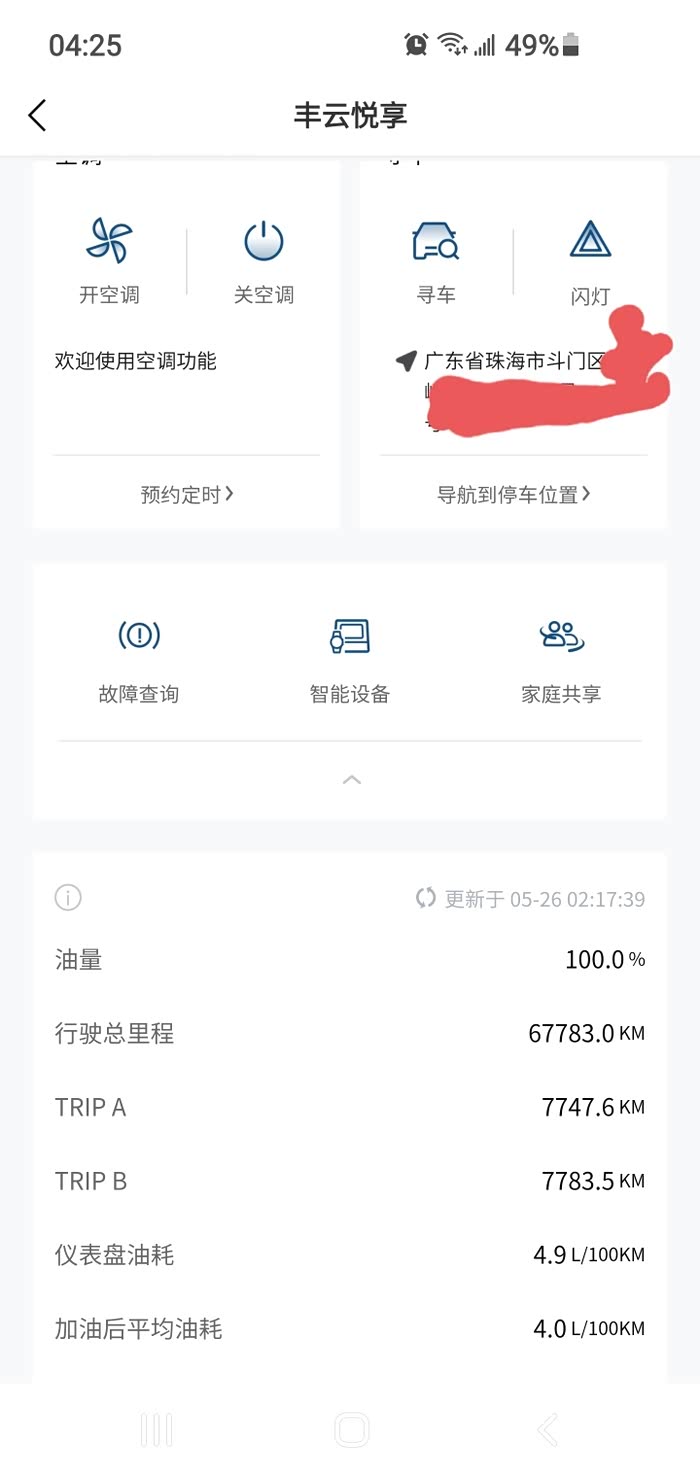
Task: Turn off the air conditioner (关空调)
Action: [264, 260]
